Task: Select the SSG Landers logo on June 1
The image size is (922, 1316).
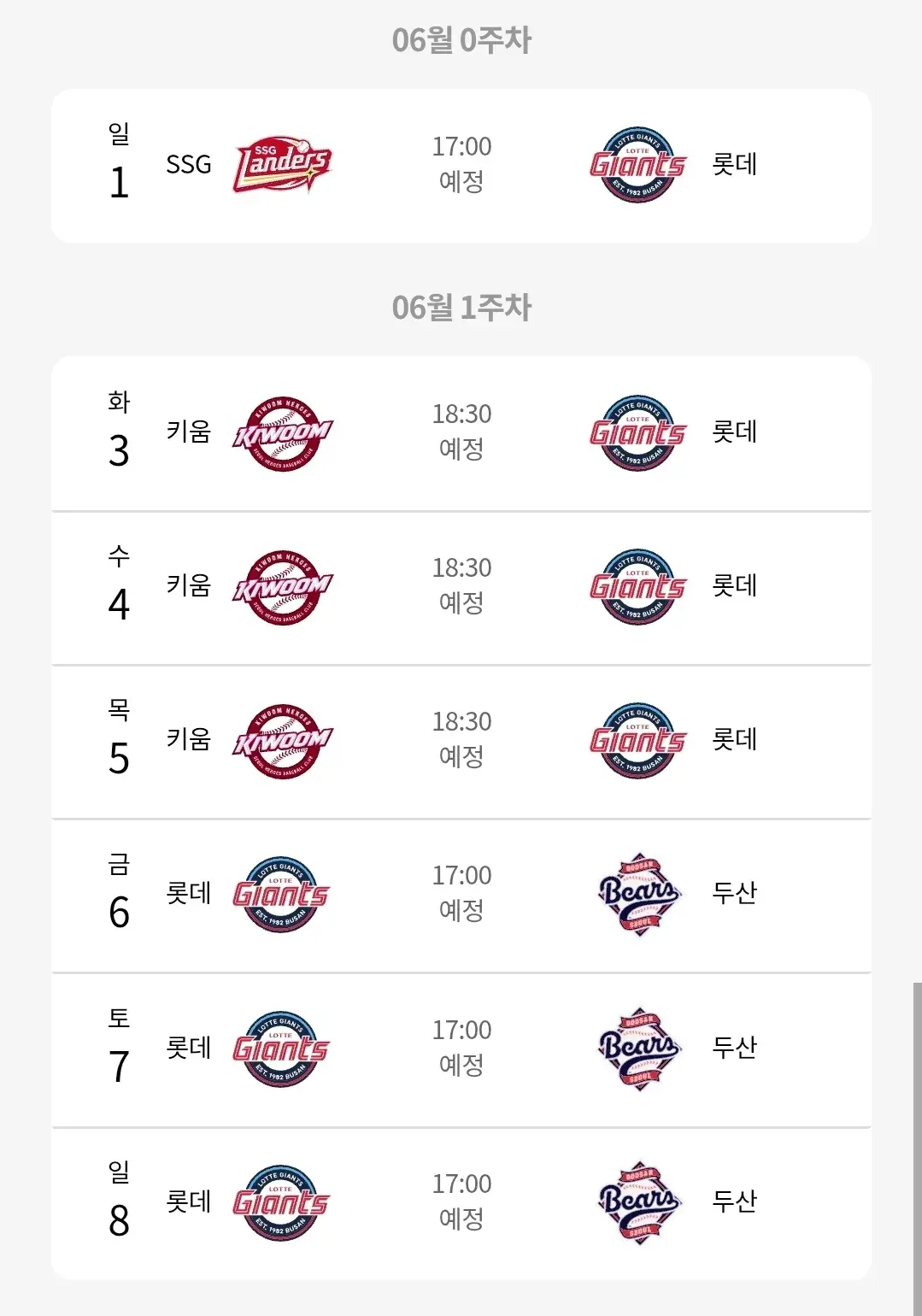Action: [282, 164]
